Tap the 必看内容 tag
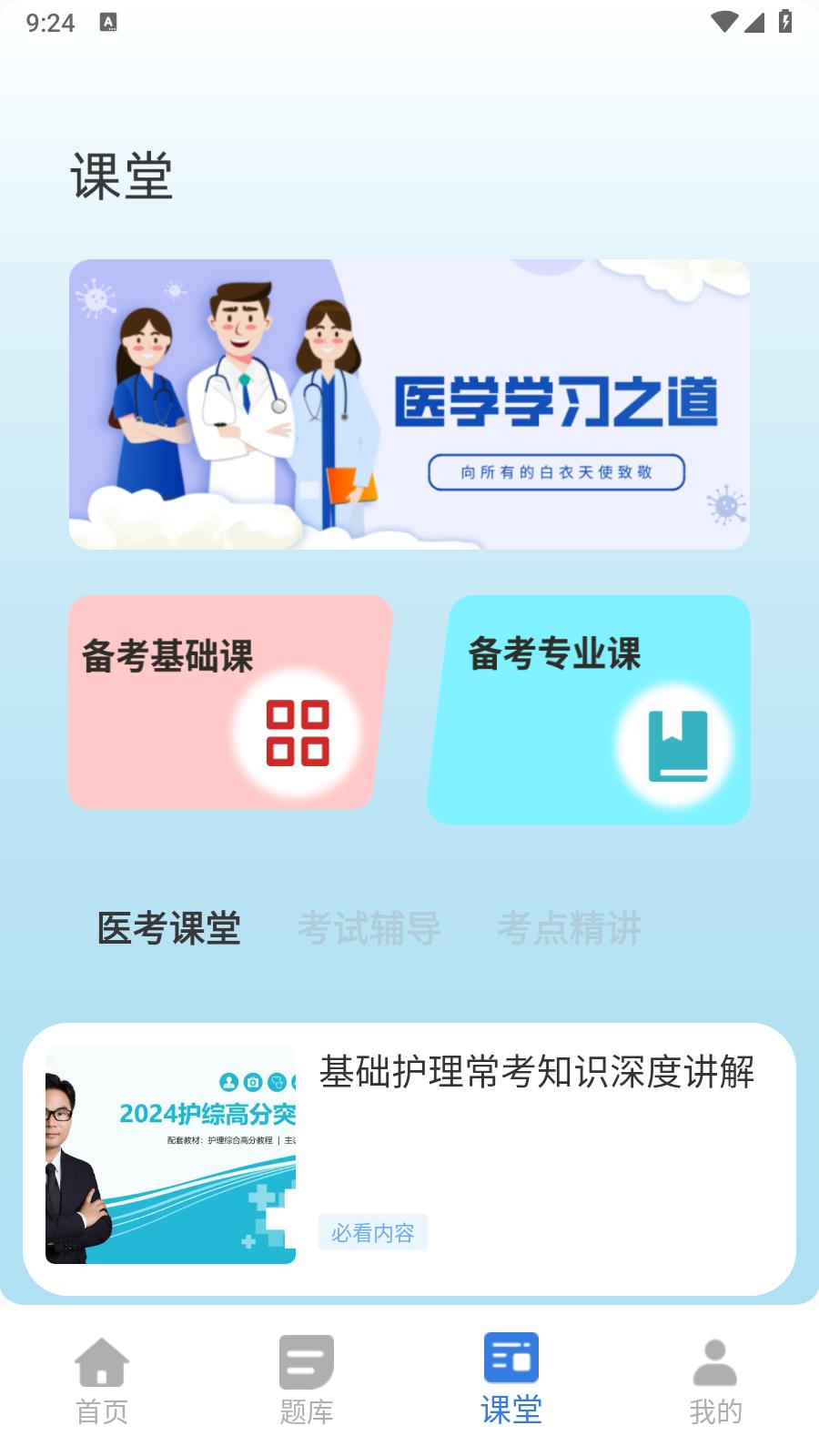819x1456 pixels. click(x=374, y=1234)
